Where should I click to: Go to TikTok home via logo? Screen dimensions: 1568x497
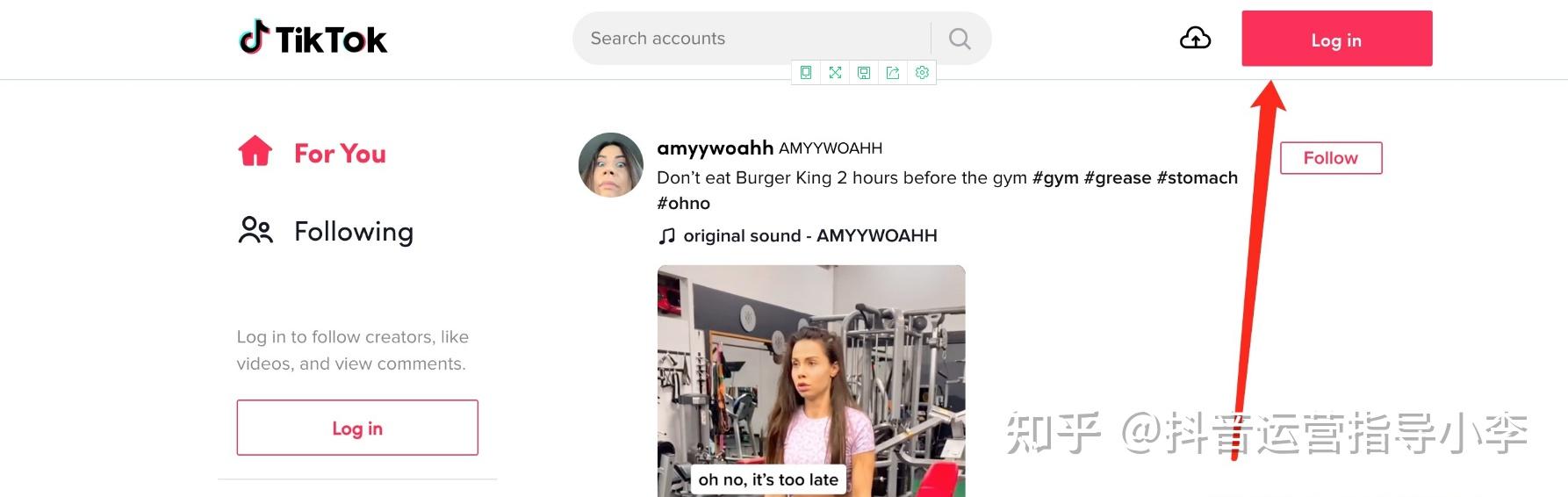point(313,39)
